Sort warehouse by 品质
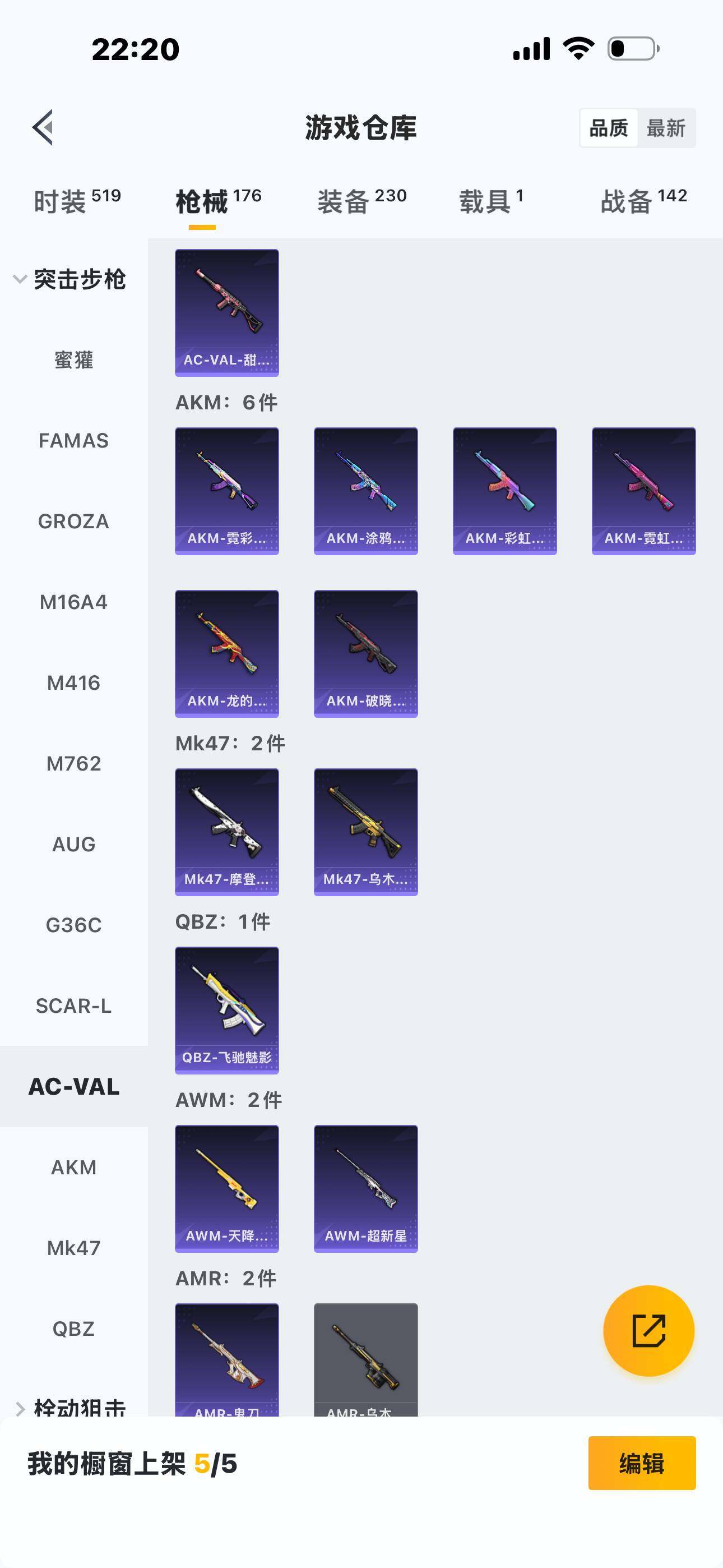This screenshot has height=1568, width=723. pyautogui.click(x=609, y=128)
